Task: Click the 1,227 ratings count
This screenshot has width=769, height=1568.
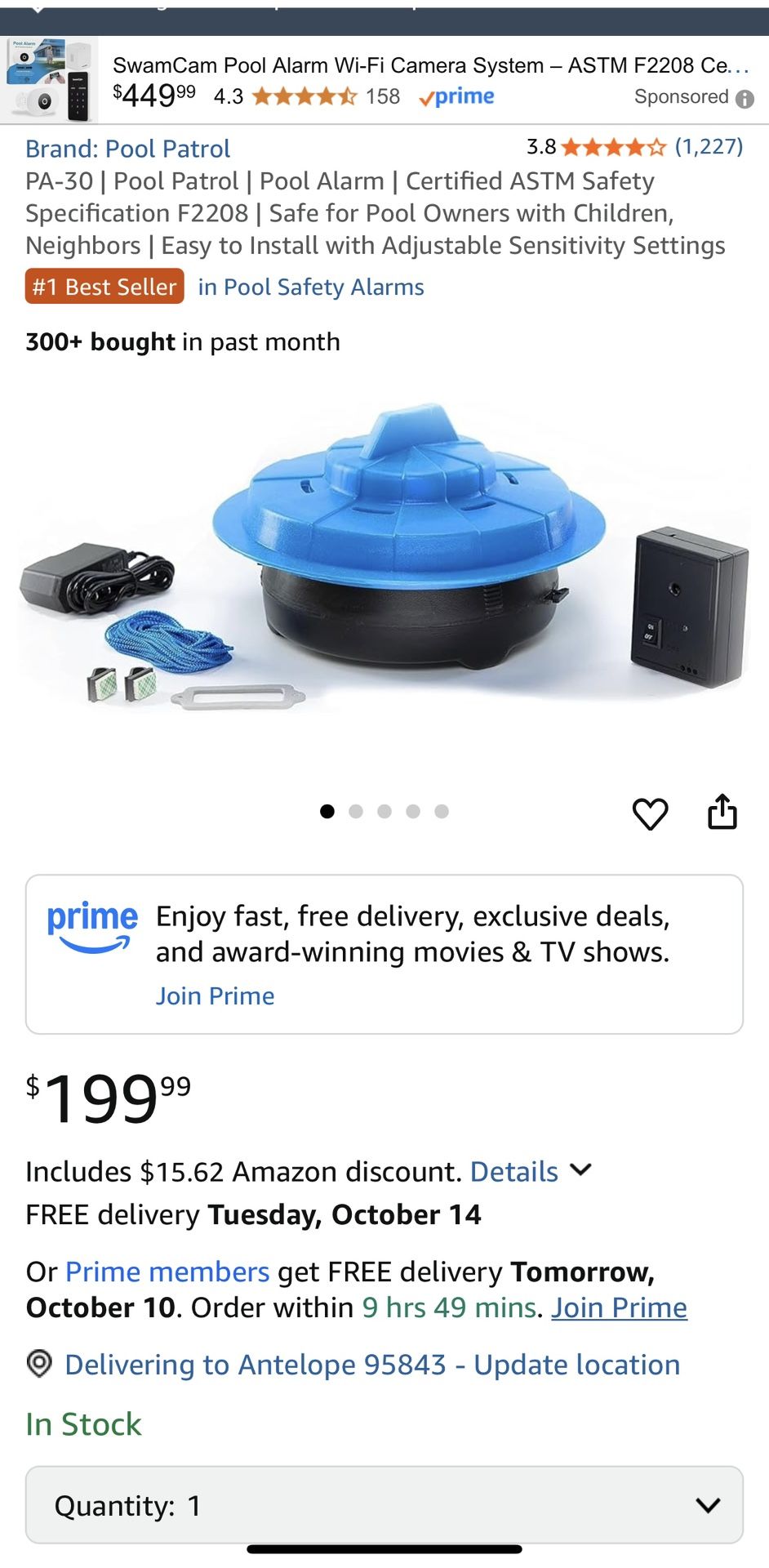Action: [x=709, y=148]
